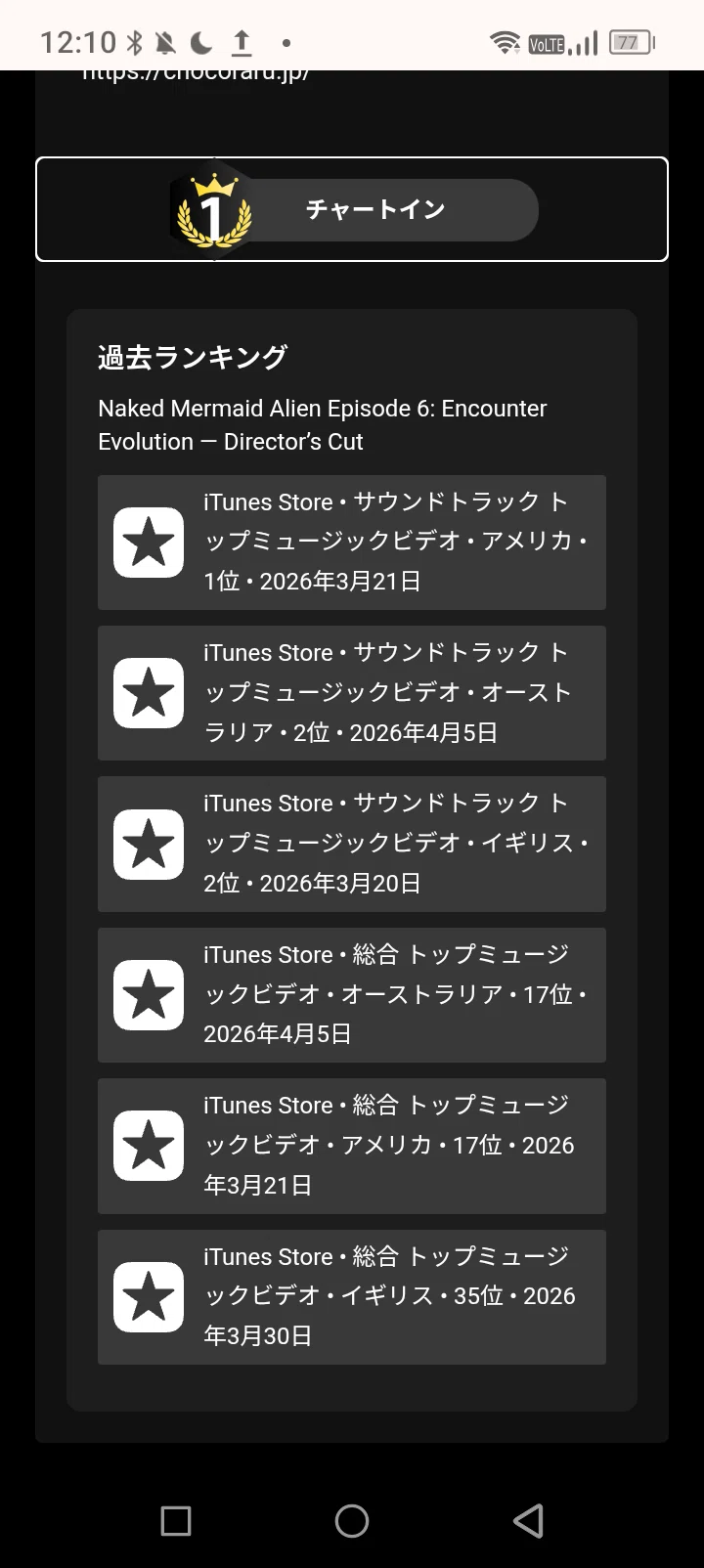Open the recent apps view
This screenshot has height=1568, width=704.
pos(176,1521)
